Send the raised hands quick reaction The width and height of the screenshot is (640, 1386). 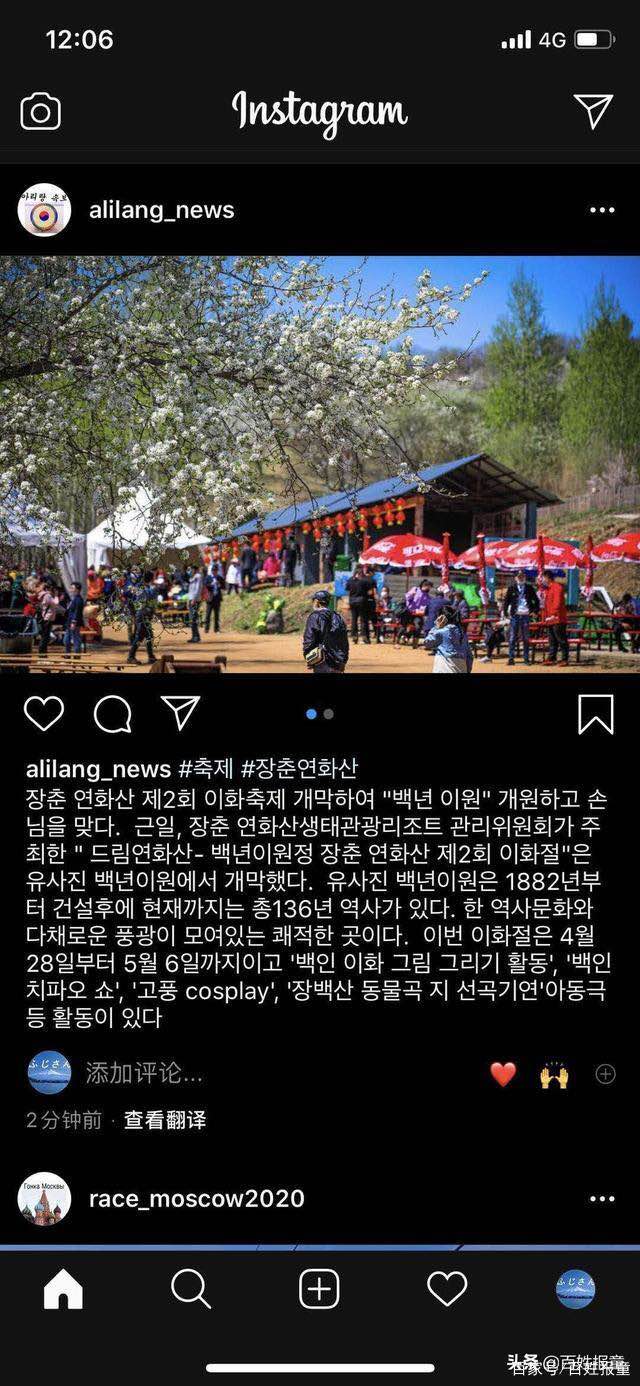tap(554, 1075)
